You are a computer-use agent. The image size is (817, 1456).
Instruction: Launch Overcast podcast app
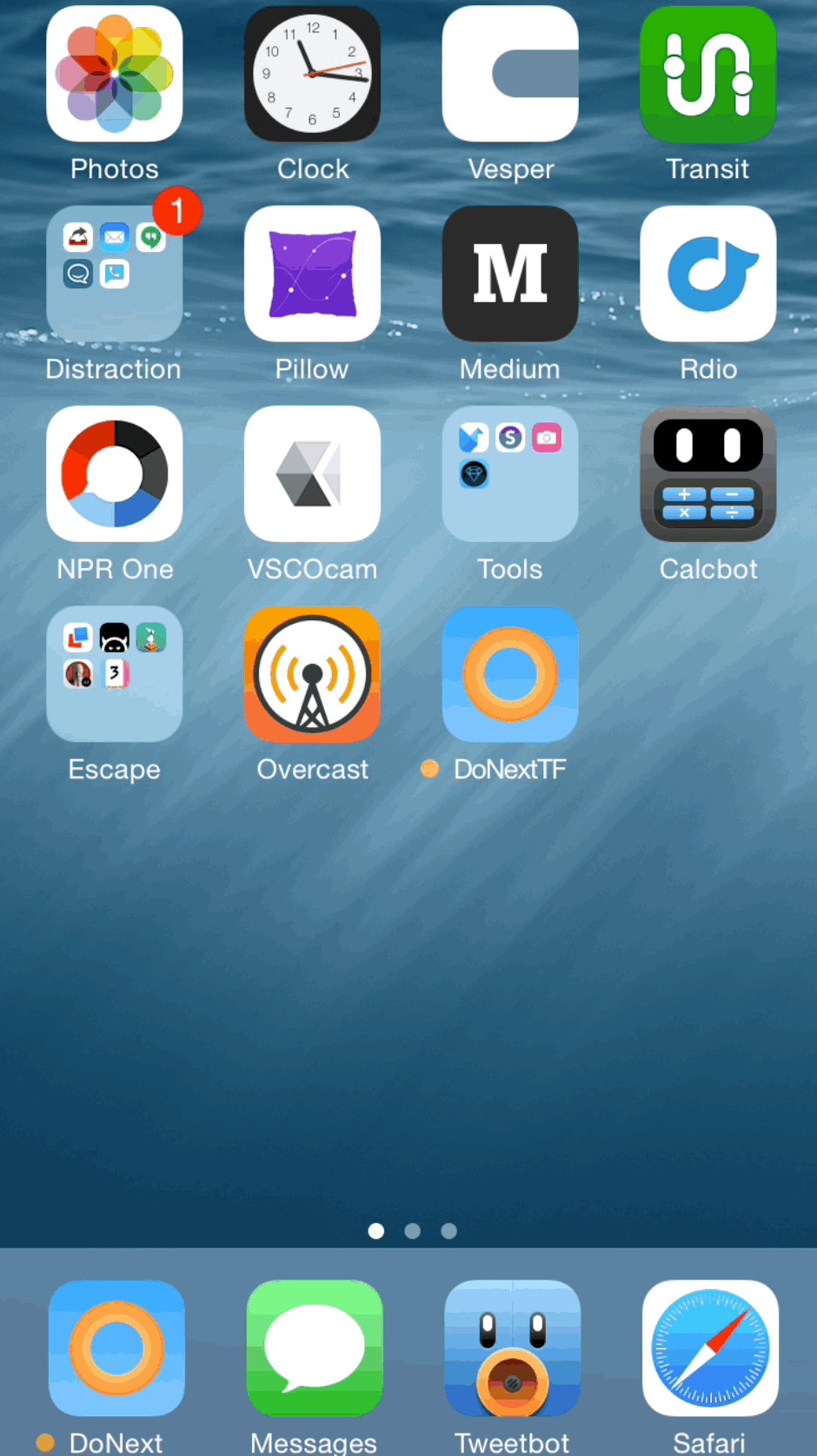coord(313,674)
